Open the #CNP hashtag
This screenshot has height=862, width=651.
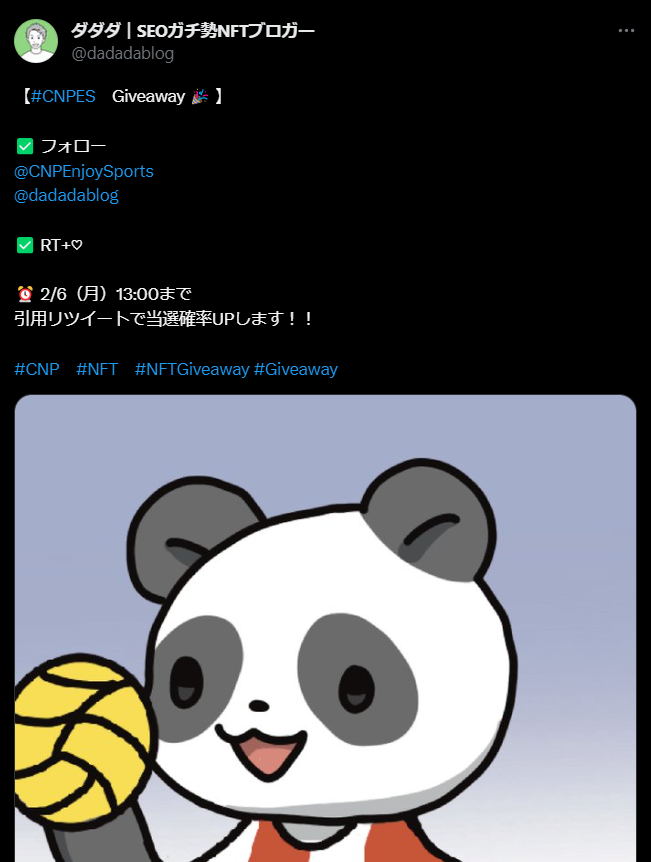(37, 369)
